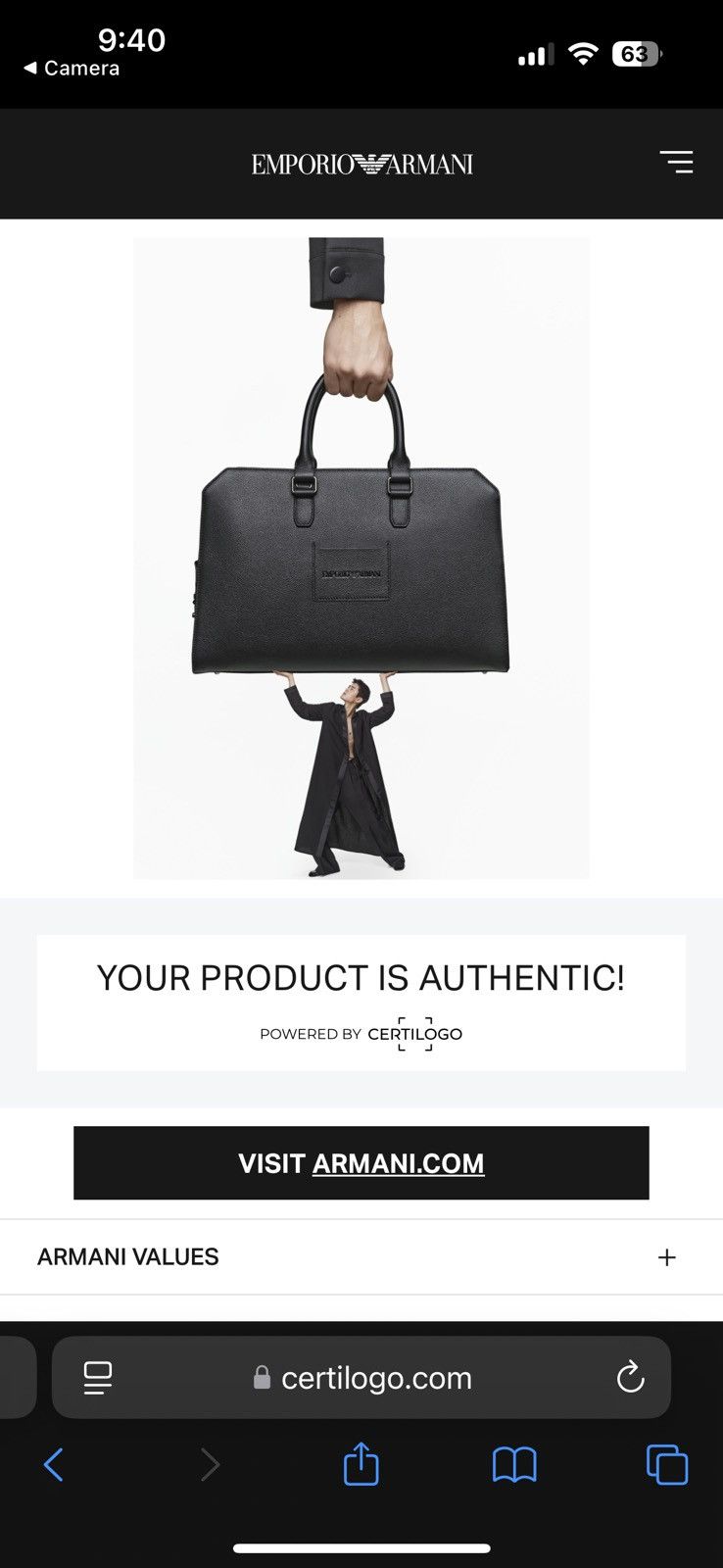The image size is (723, 1568).
Task: Tap the Visit Armani.com button
Action: (361, 1162)
